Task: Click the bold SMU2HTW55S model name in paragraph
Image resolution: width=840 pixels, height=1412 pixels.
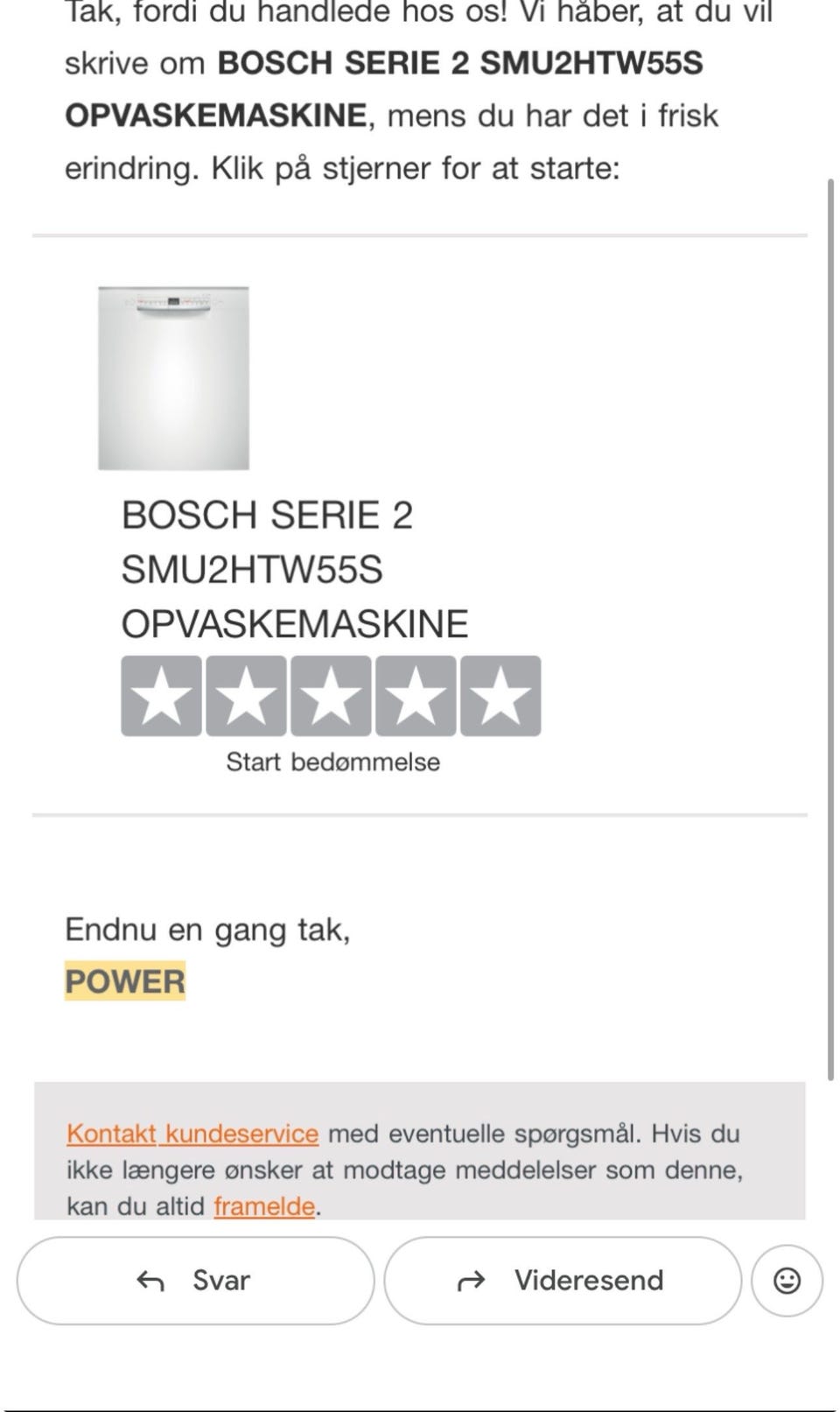Action: 595,62
